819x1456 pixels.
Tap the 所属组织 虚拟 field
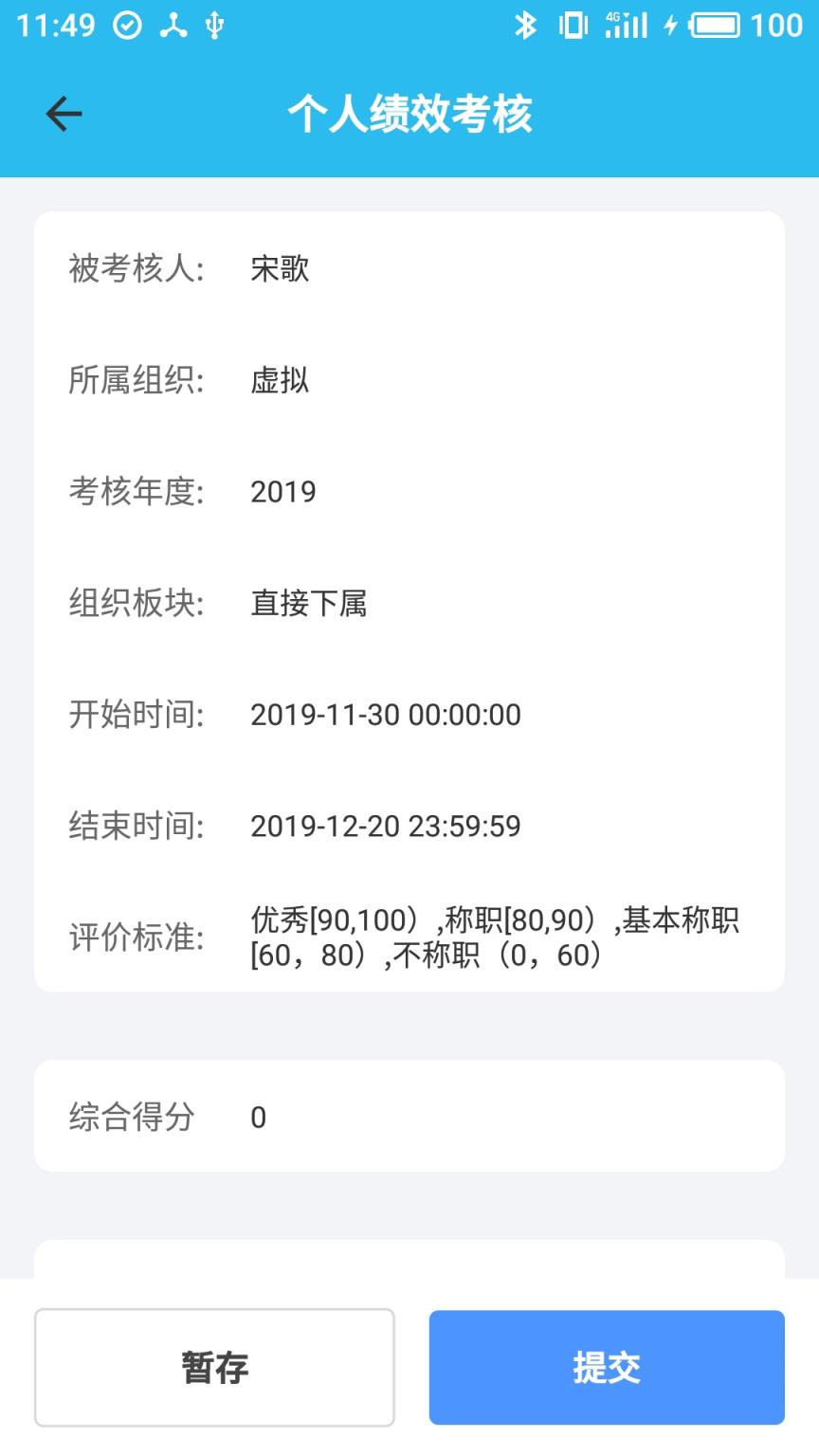[280, 380]
